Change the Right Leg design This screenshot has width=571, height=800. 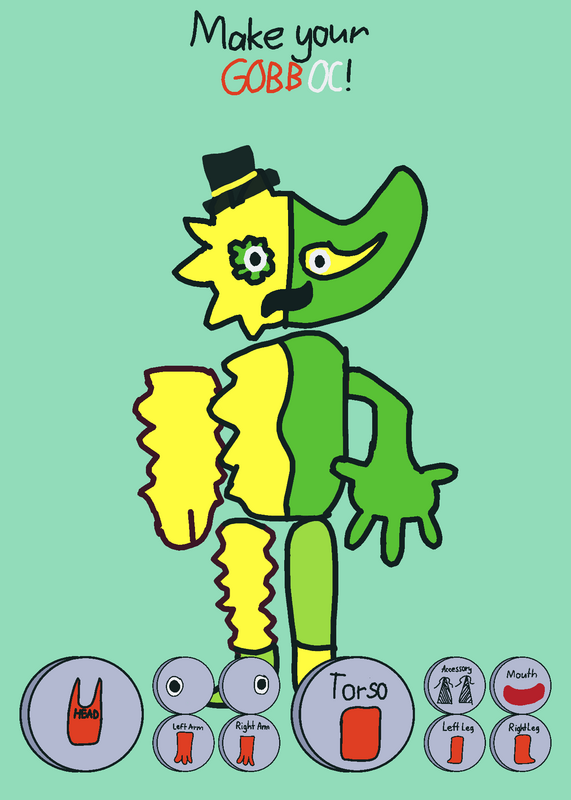pos(521,743)
